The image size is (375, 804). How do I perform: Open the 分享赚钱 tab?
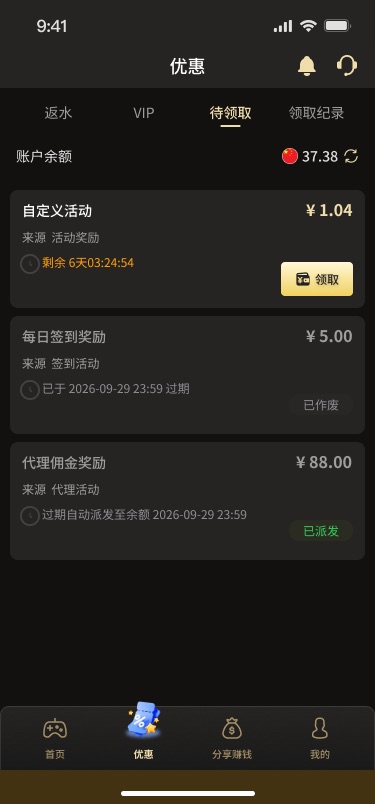(232, 738)
